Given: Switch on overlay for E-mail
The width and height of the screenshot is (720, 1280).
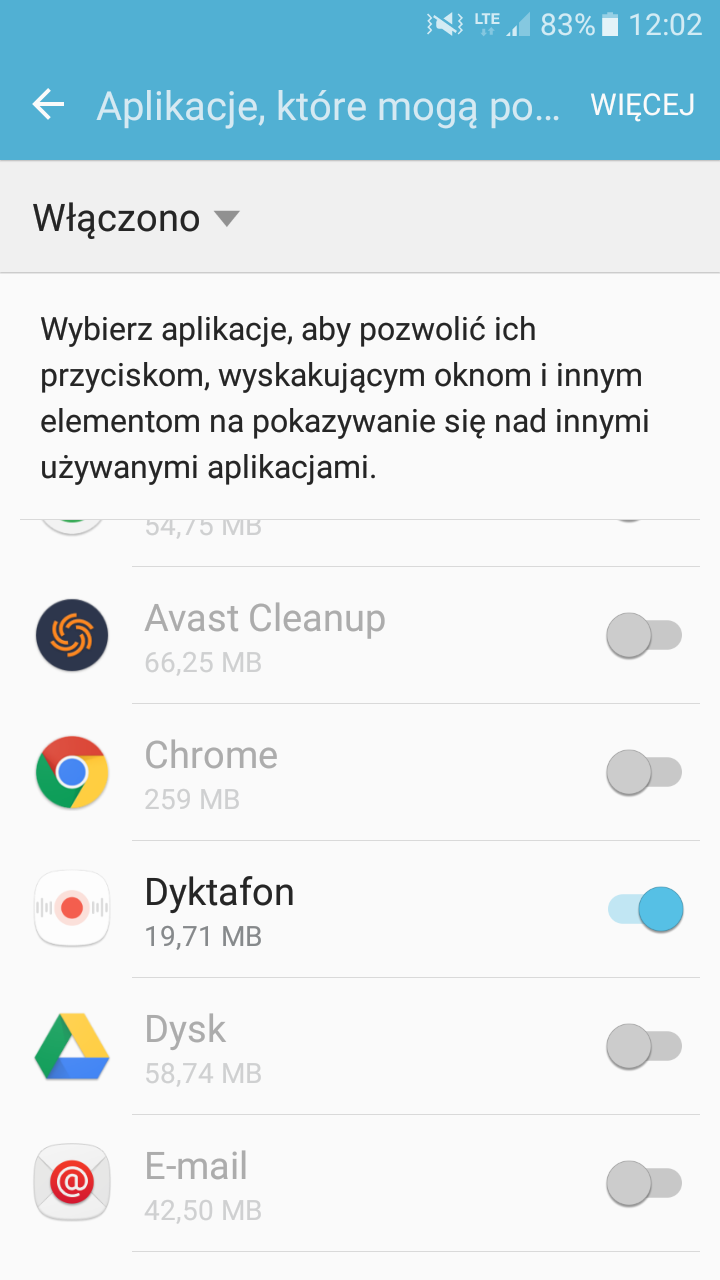Looking at the screenshot, I should (x=644, y=1184).
